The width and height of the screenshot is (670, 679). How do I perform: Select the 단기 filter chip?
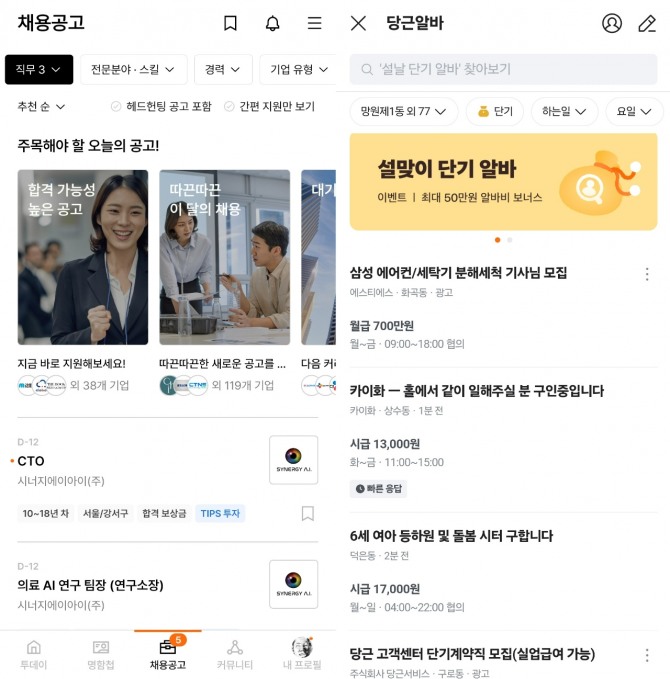494,111
